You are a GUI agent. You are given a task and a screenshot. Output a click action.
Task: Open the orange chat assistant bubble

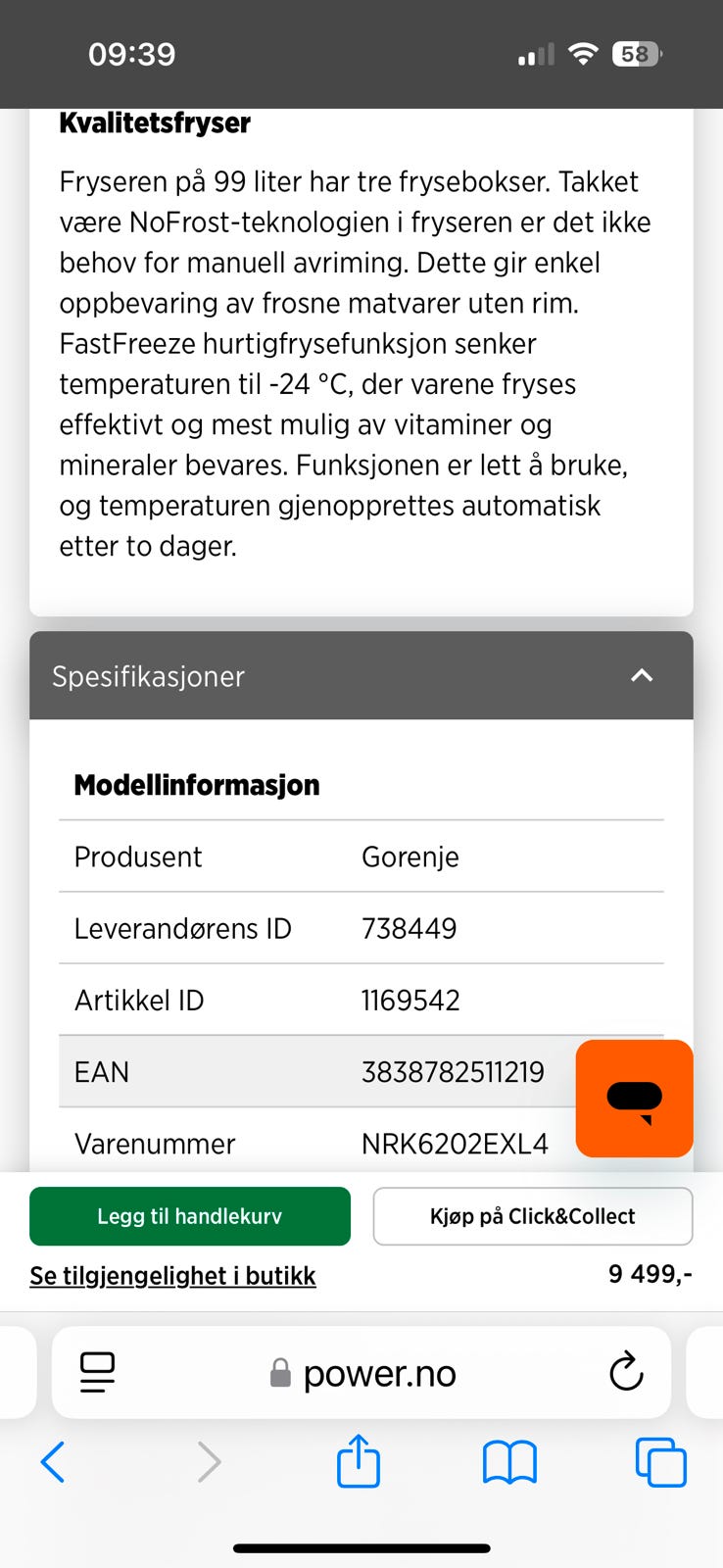click(x=634, y=1098)
